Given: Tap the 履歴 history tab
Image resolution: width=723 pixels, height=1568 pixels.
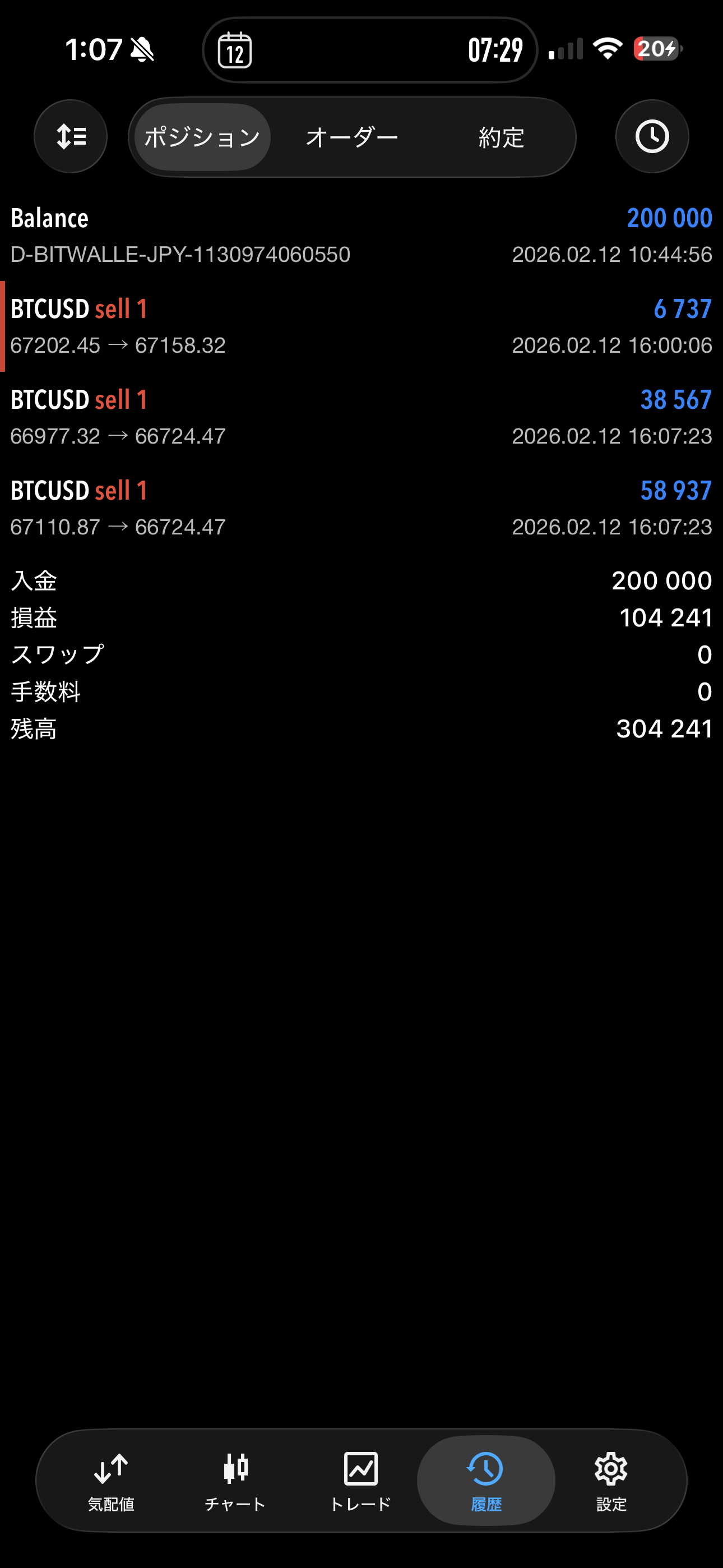Looking at the screenshot, I should [x=486, y=1481].
